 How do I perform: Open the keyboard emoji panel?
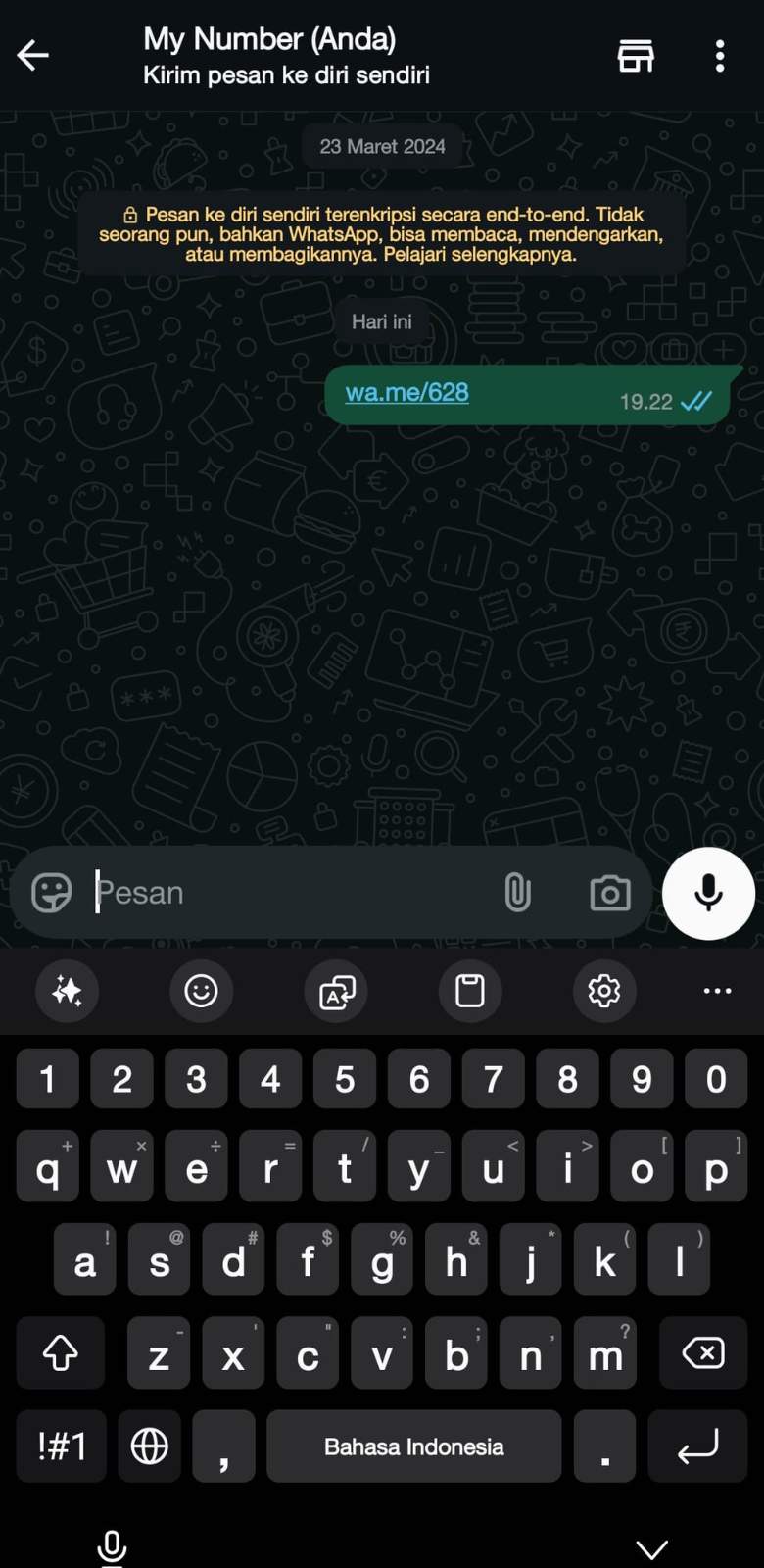tap(201, 991)
